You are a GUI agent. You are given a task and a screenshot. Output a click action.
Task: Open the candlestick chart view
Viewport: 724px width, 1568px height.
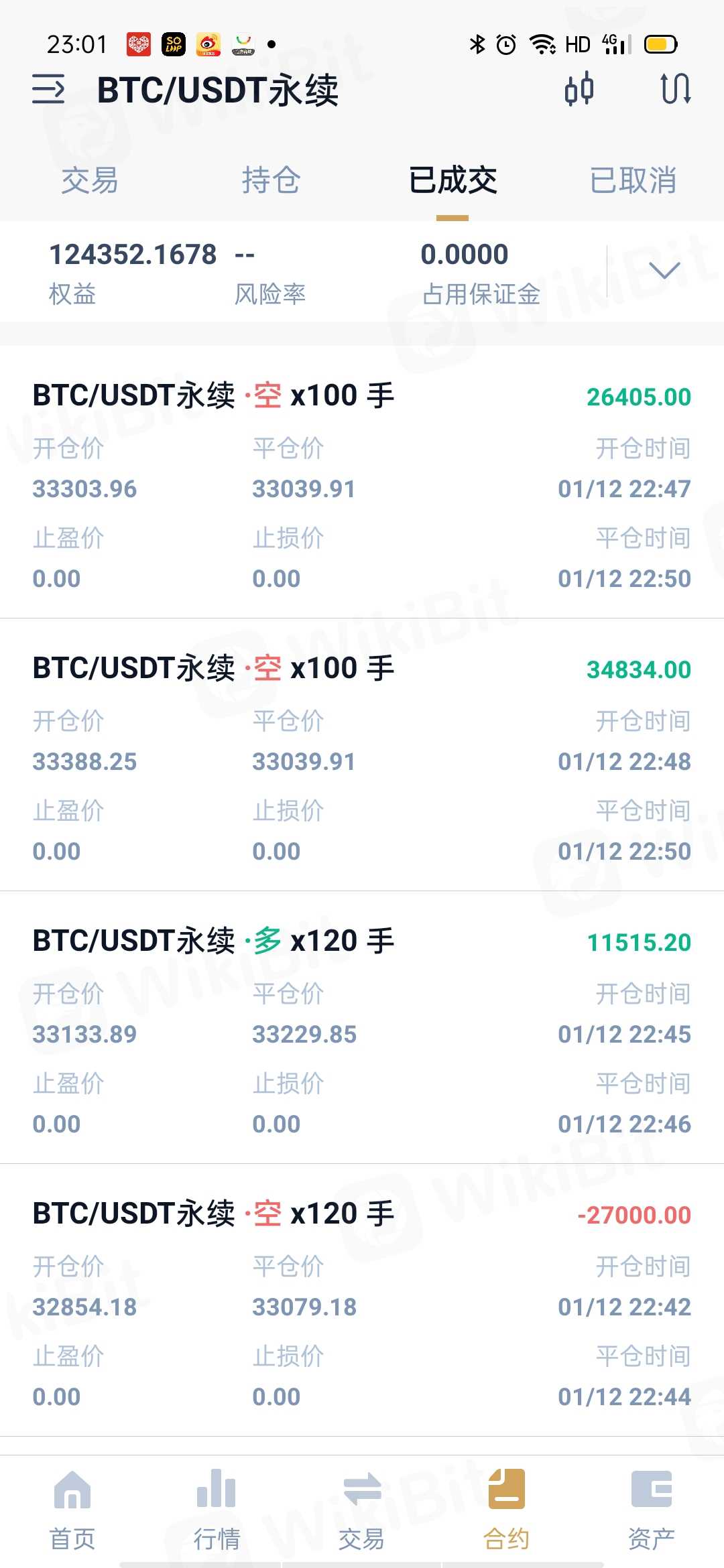click(x=579, y=89)
